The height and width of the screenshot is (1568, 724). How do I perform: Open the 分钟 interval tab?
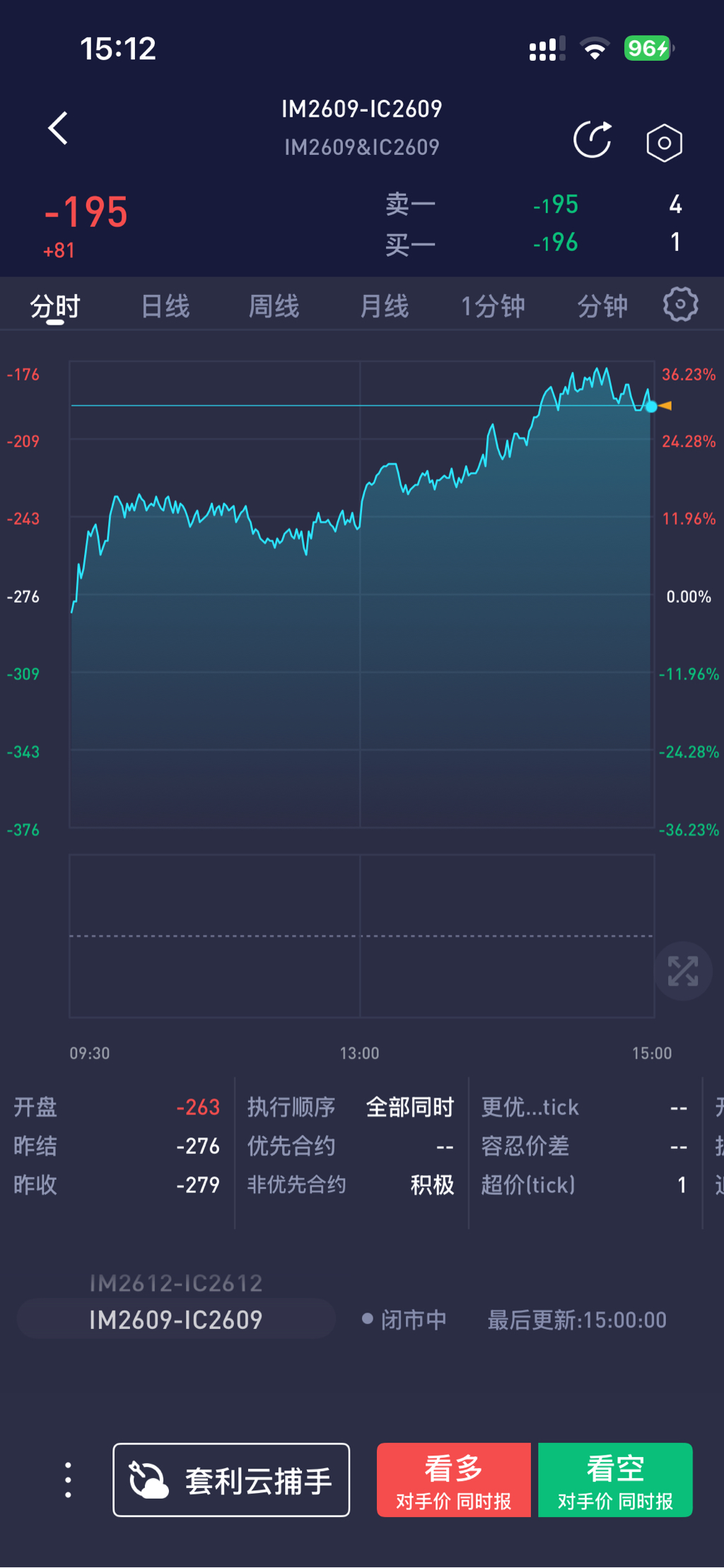(602, 306)
